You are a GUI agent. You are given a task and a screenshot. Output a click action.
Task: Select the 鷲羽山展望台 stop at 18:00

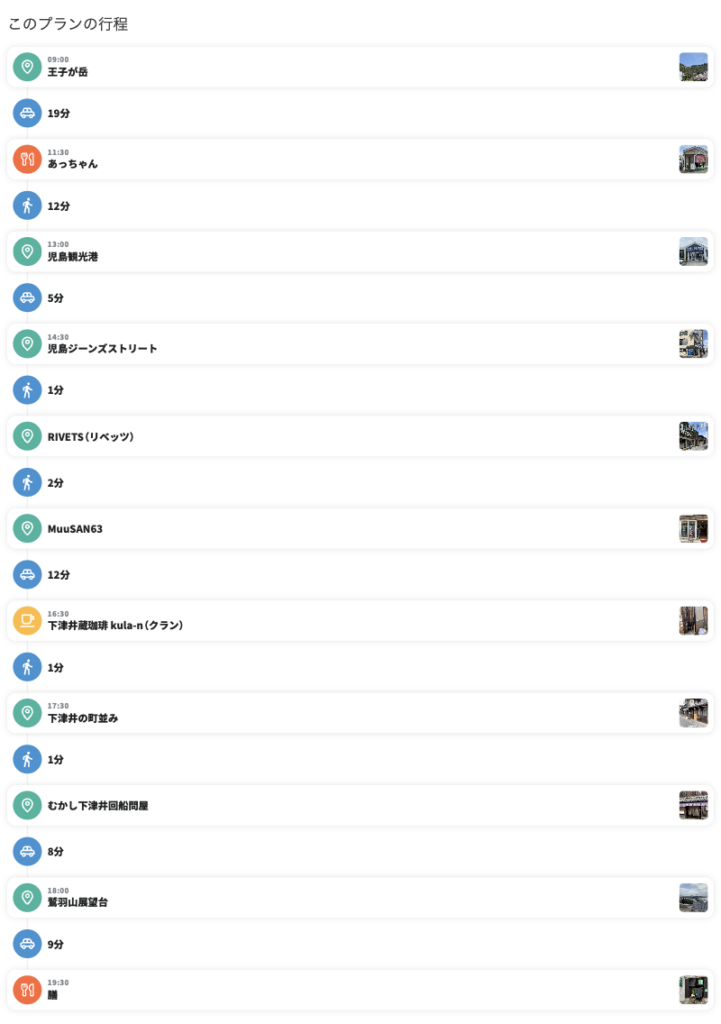[360, 897]
